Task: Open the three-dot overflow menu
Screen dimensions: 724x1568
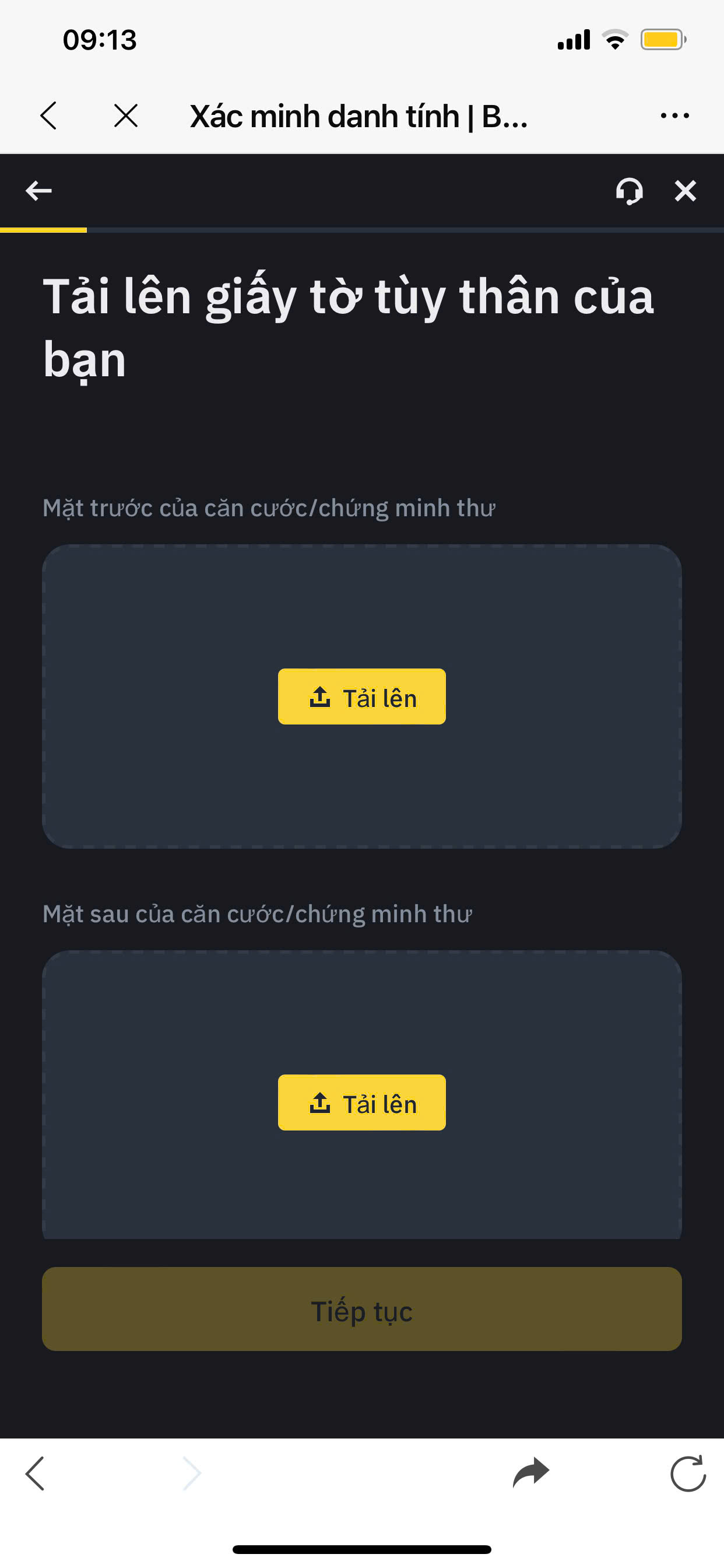Action: (x=674, y=116)
